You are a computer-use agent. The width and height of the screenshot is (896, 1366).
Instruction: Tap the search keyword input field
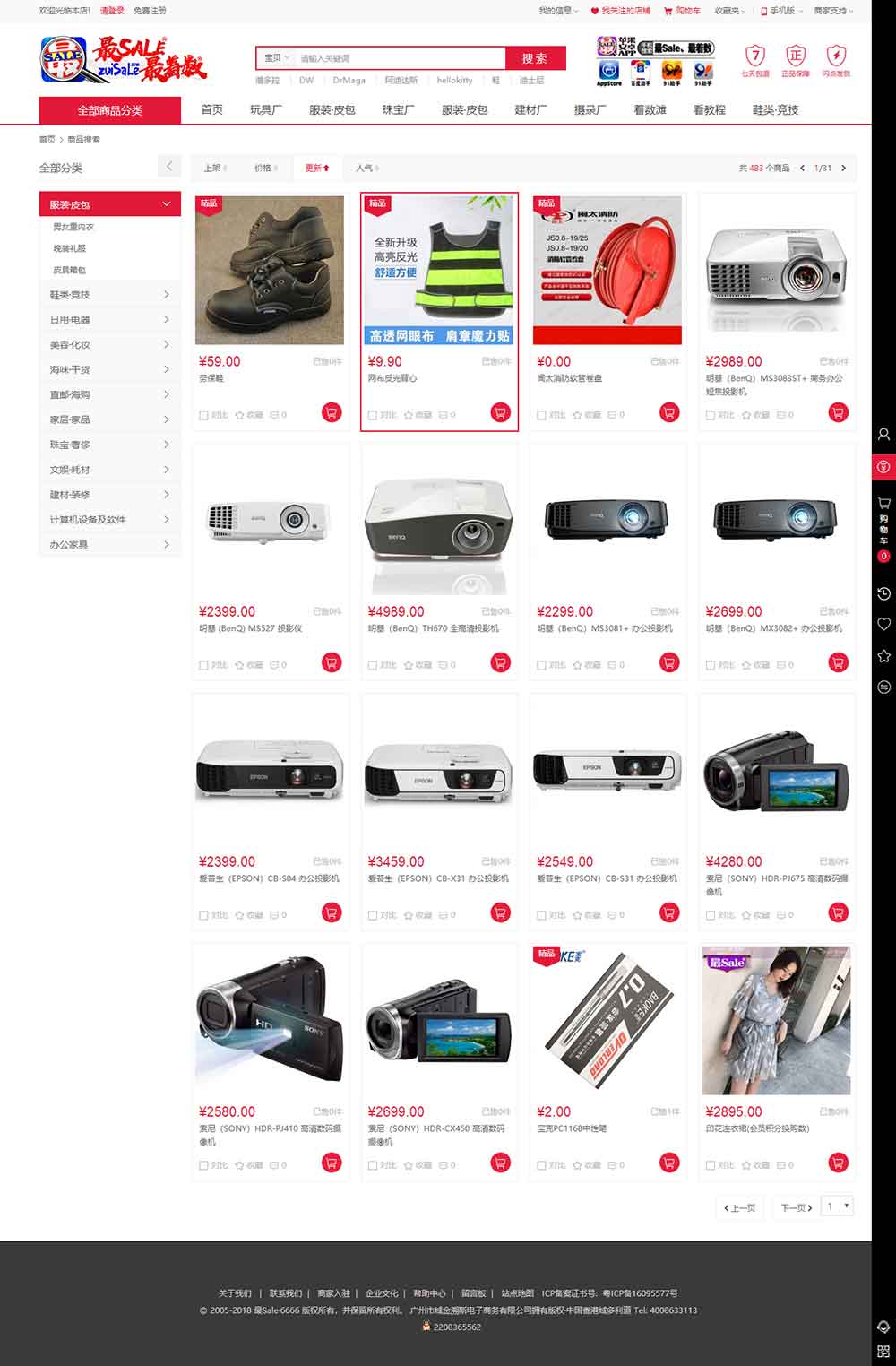coord(399,58)
